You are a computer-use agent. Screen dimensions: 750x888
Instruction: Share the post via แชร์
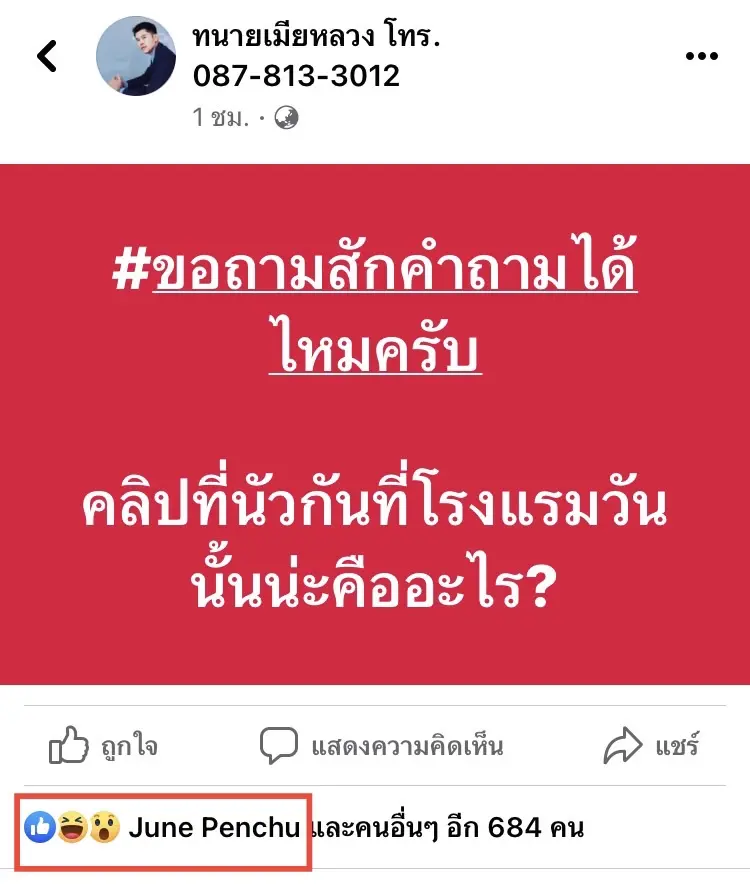click(x=651, y=746)
